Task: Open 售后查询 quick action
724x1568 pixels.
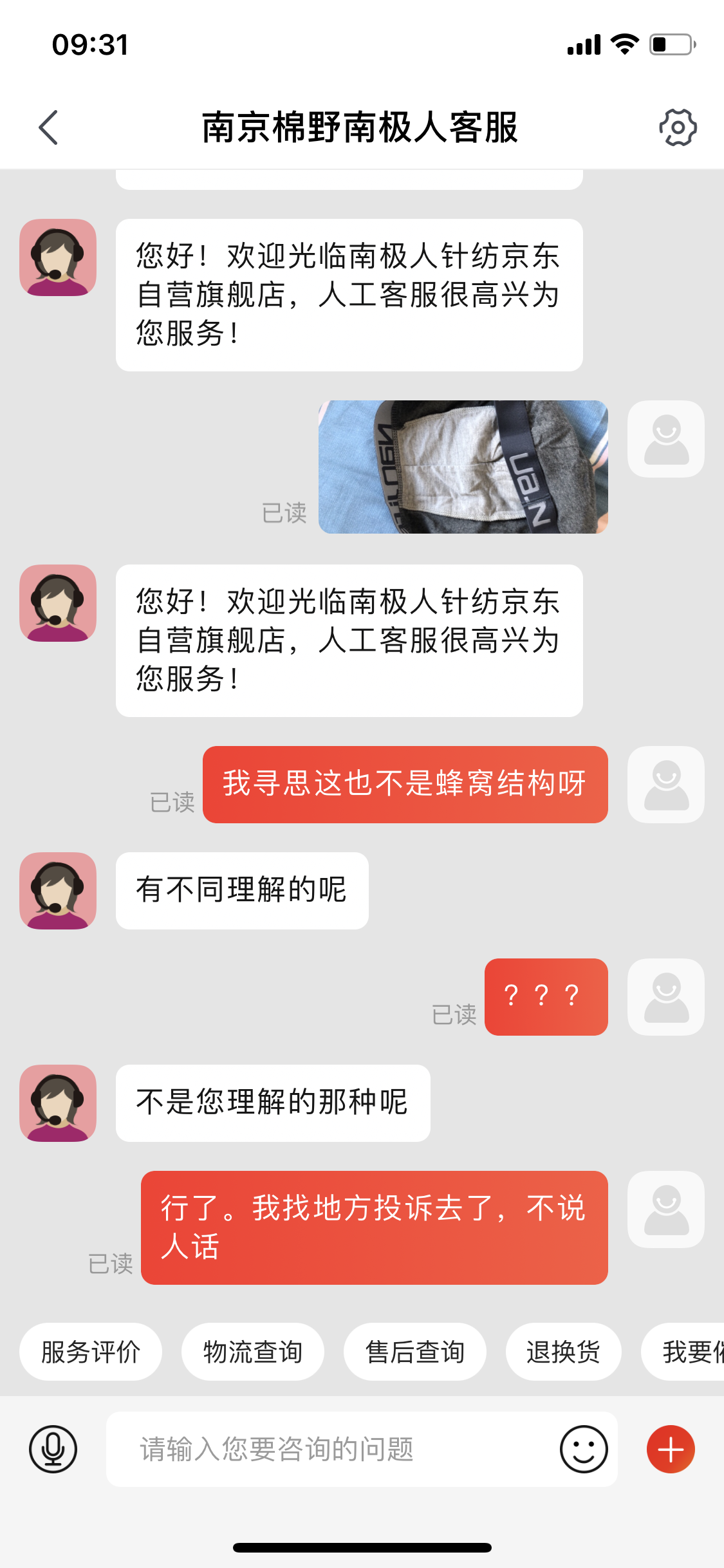Action: pyautogui.click(x=415, y=1352)
